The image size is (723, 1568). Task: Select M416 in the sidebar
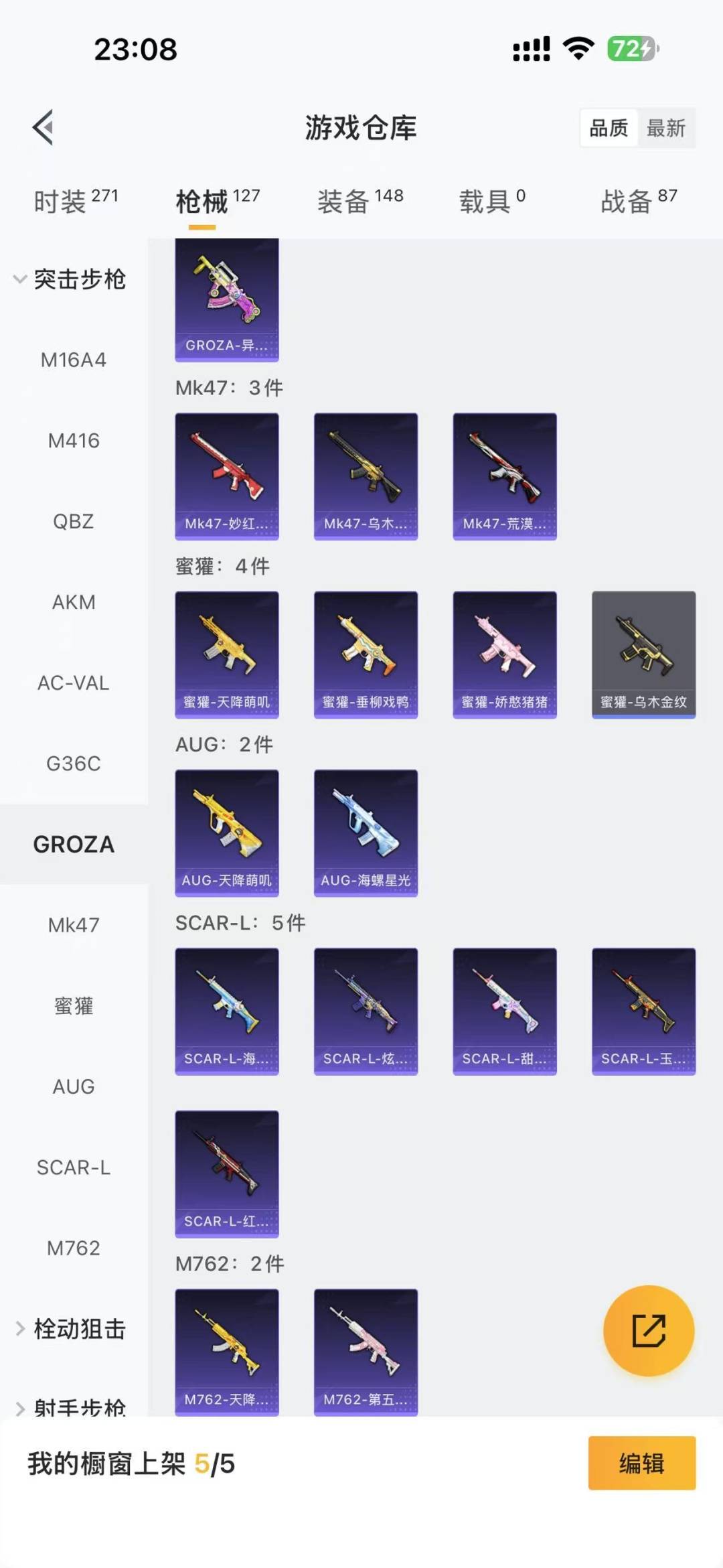click(x=74, y=441)
